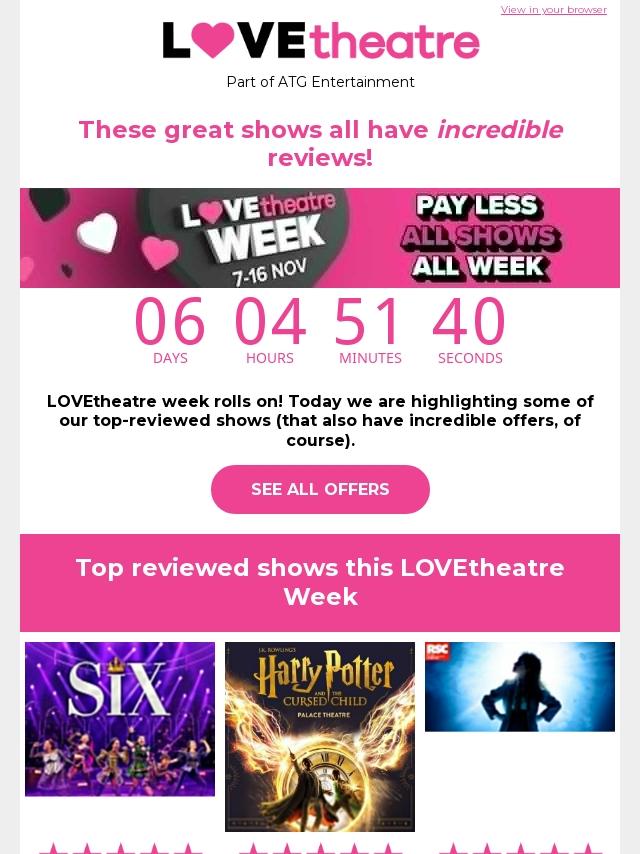
Task: Tap the LOVEtheatre Week promo banner
Action: click(320, 238)
